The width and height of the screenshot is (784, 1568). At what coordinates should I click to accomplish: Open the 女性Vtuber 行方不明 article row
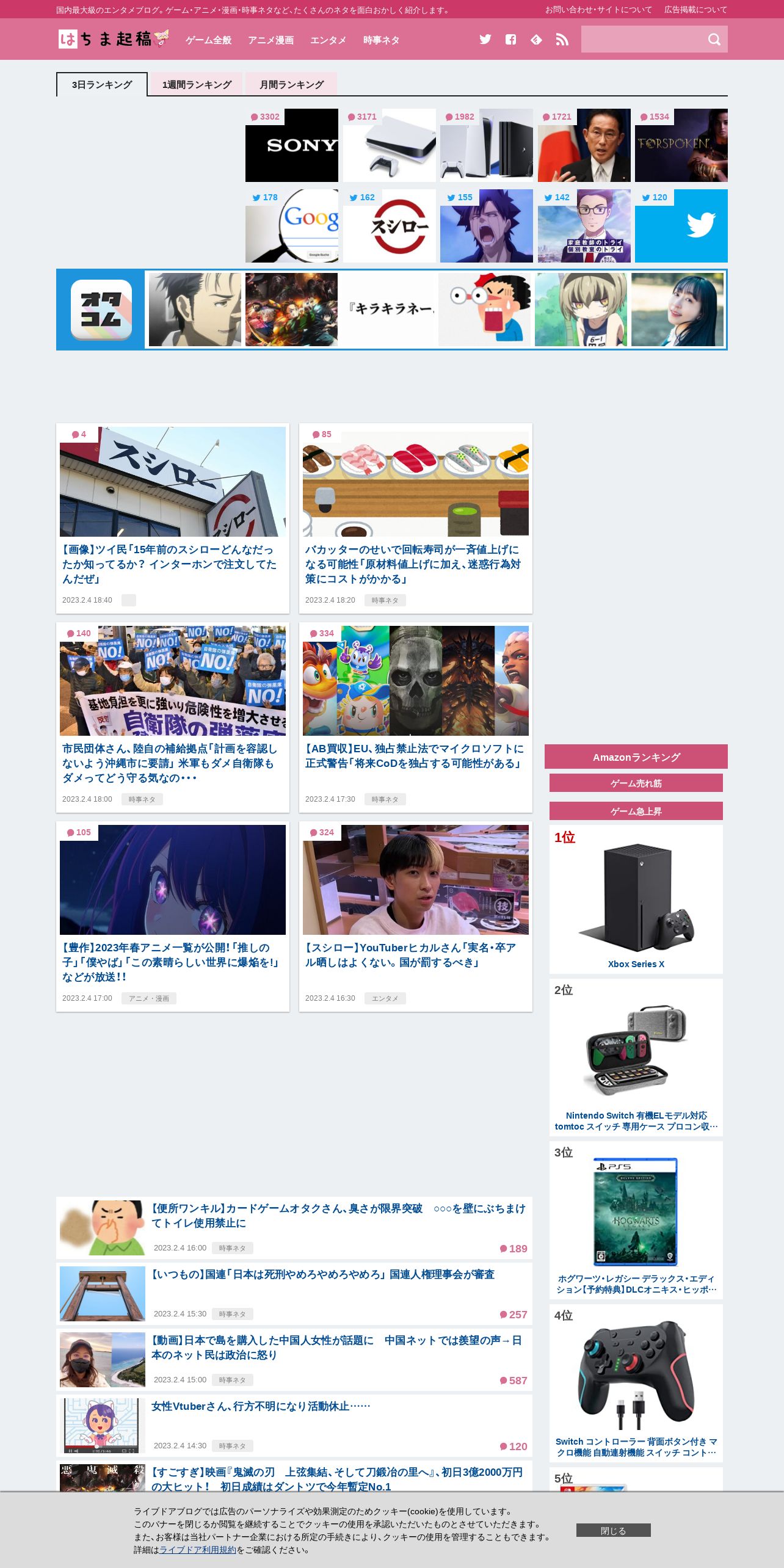294,1426
